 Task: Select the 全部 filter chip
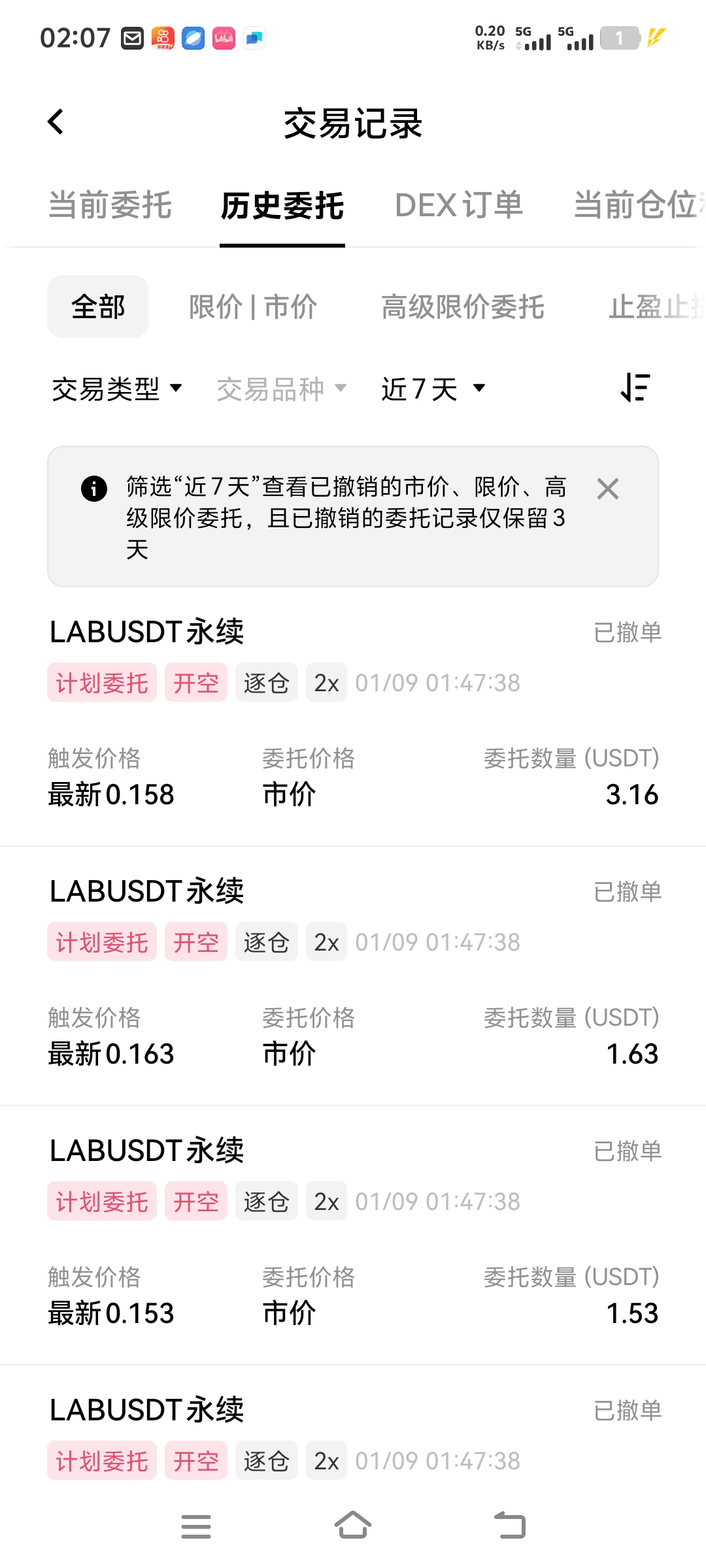(98, 306)
